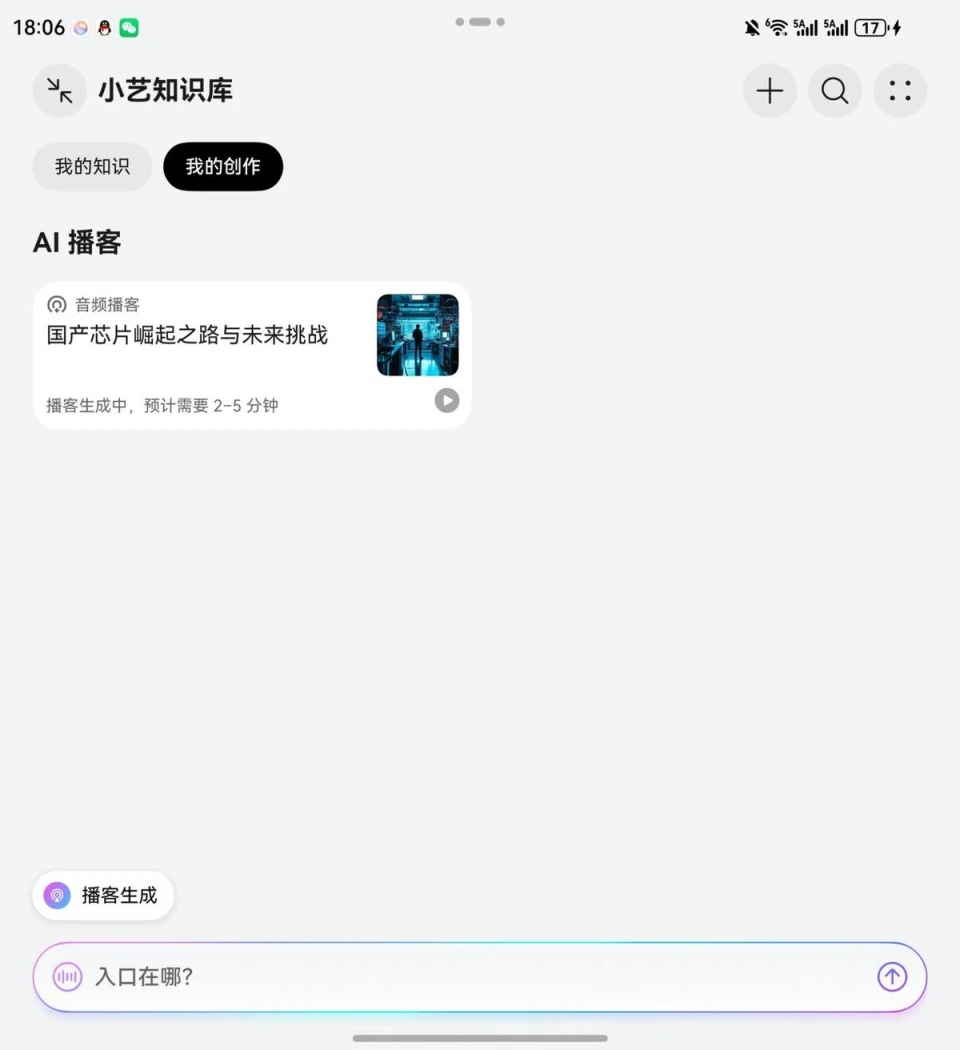Image resolution: width=960 pixels, height=1050 pixels.
Task: Tap the more options grid icon top right
Action: 899,90
